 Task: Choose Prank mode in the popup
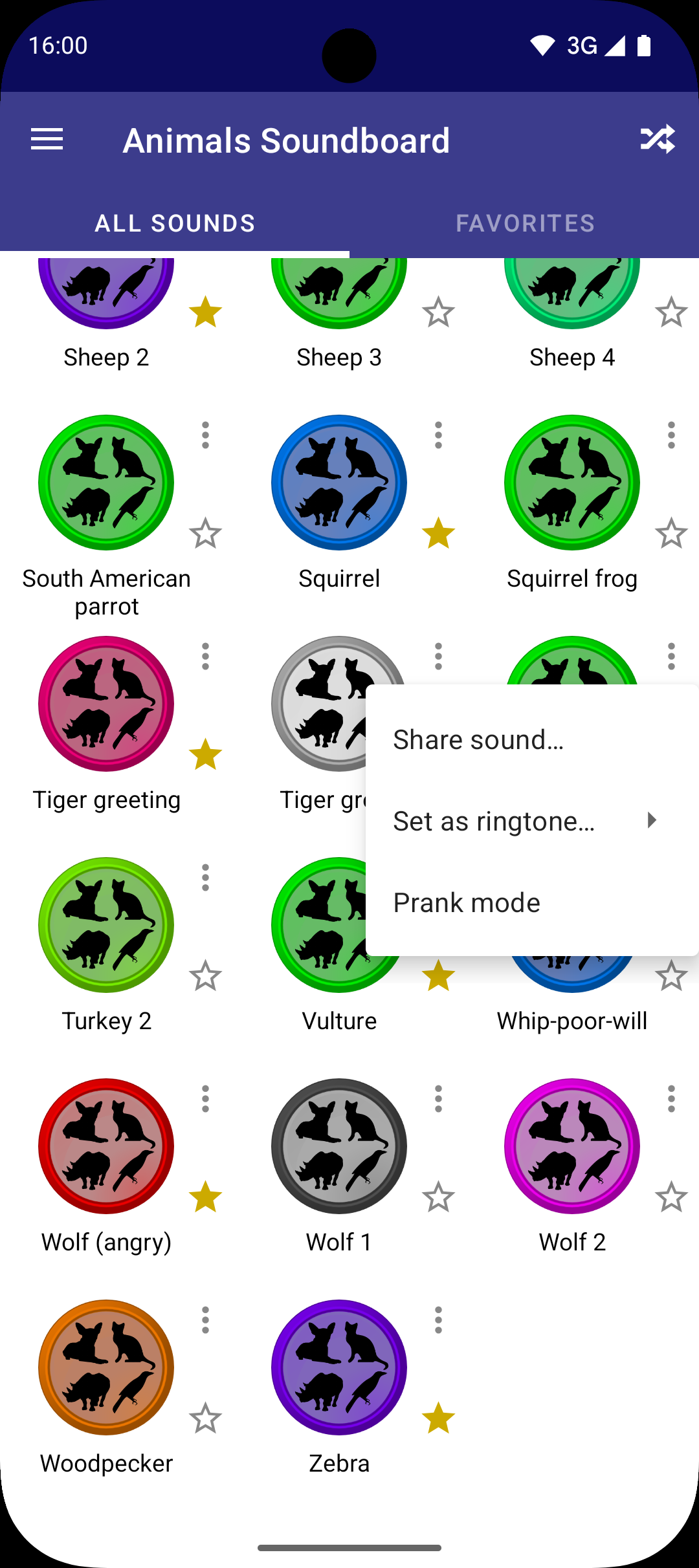click(x=467, y=902)
